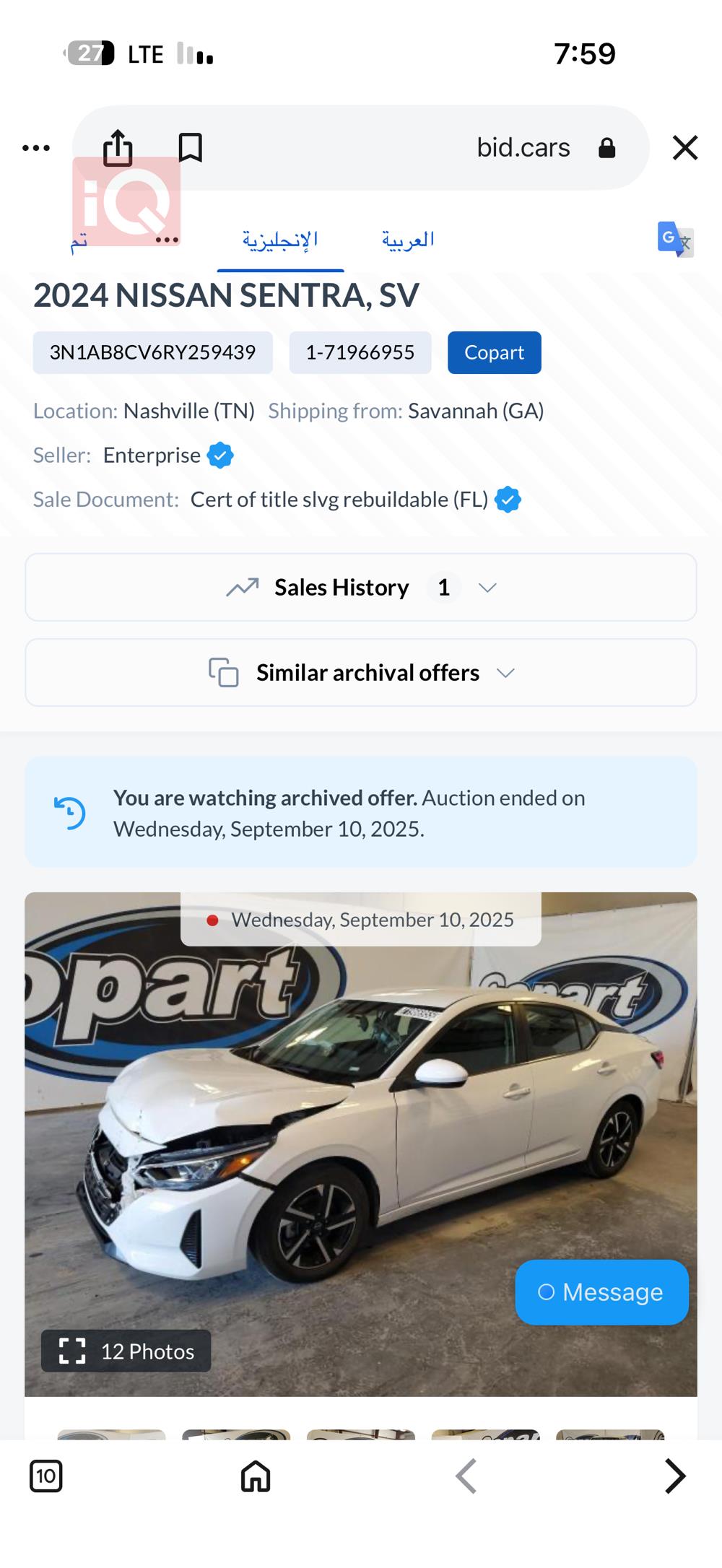This screenshot has height=1568, width=722.
Task: Go forward to next page
Action: [x=674, y=1476]
